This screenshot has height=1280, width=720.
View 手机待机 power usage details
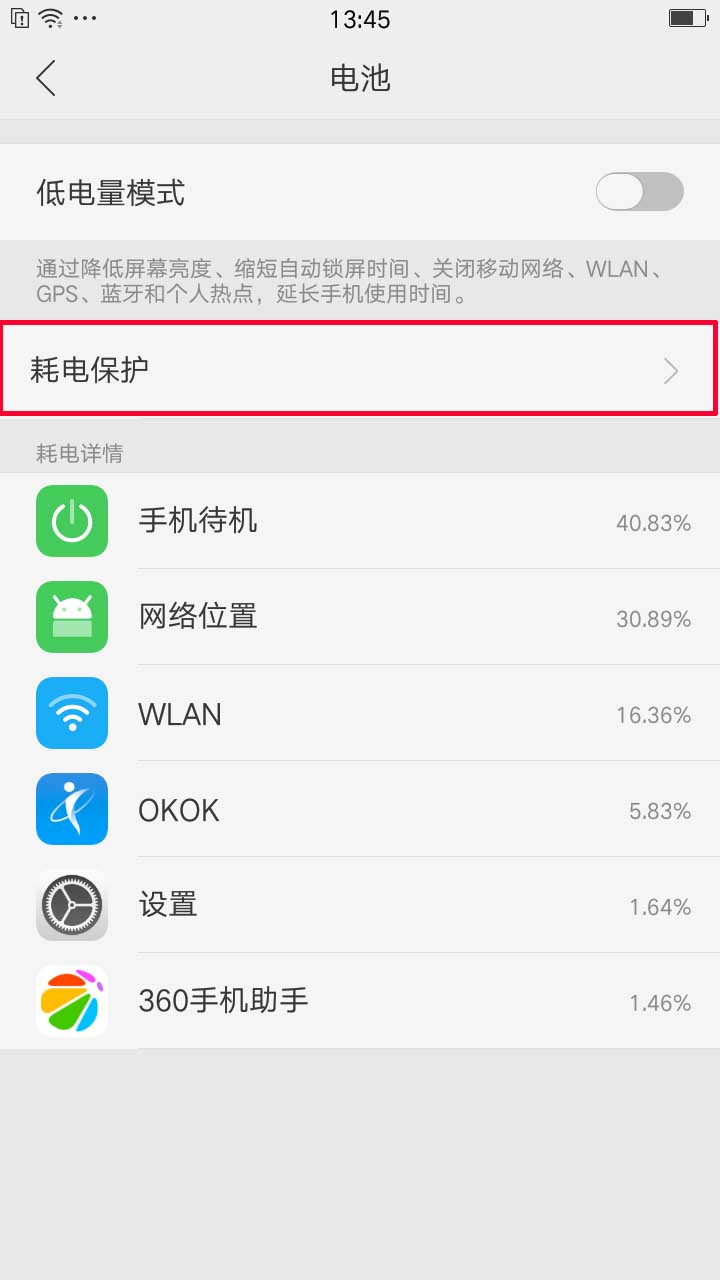(x=360, y=521)
